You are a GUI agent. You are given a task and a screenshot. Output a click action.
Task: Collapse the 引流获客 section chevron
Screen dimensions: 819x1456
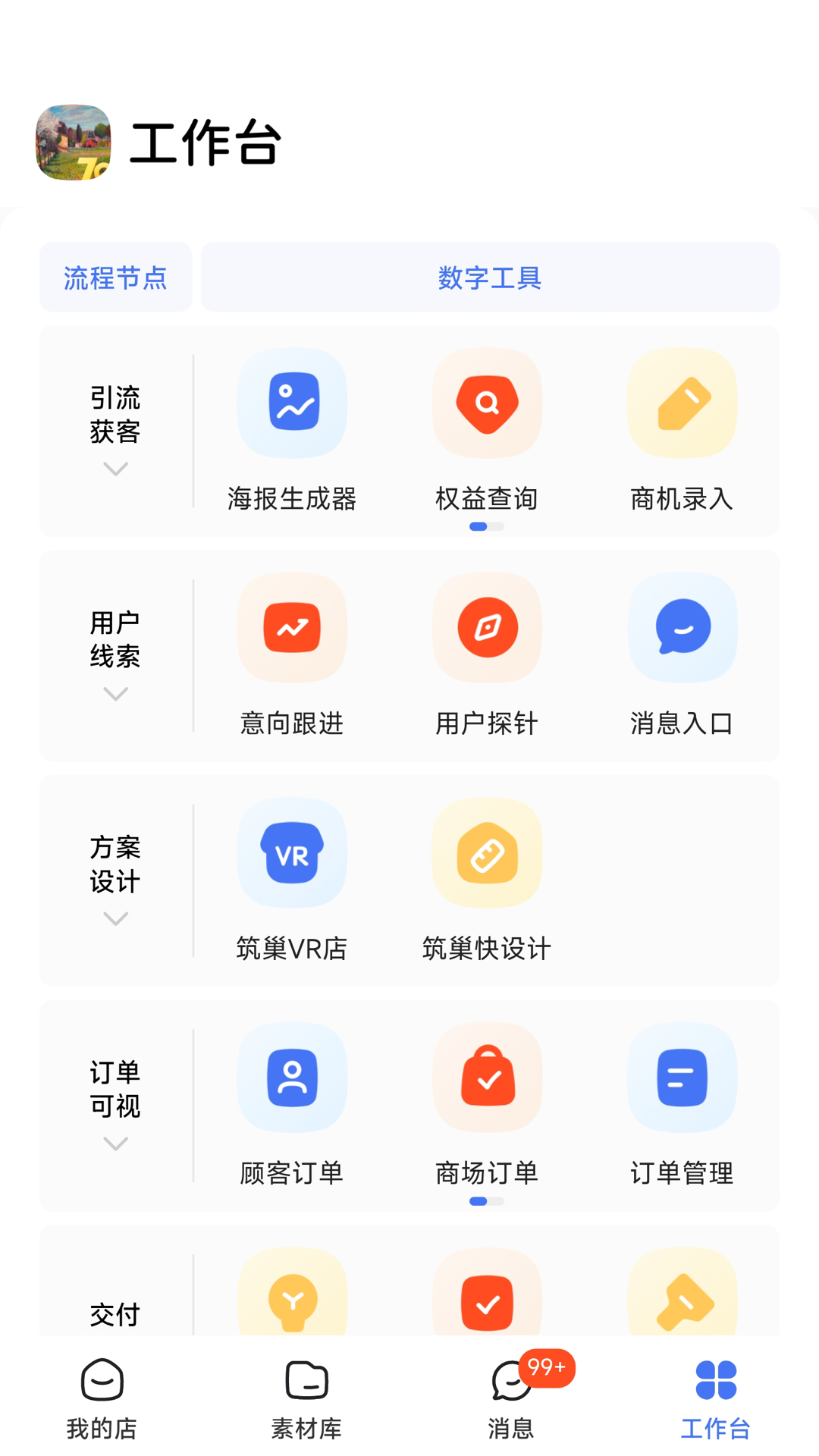pyautogui.click(x=115, y=469)
